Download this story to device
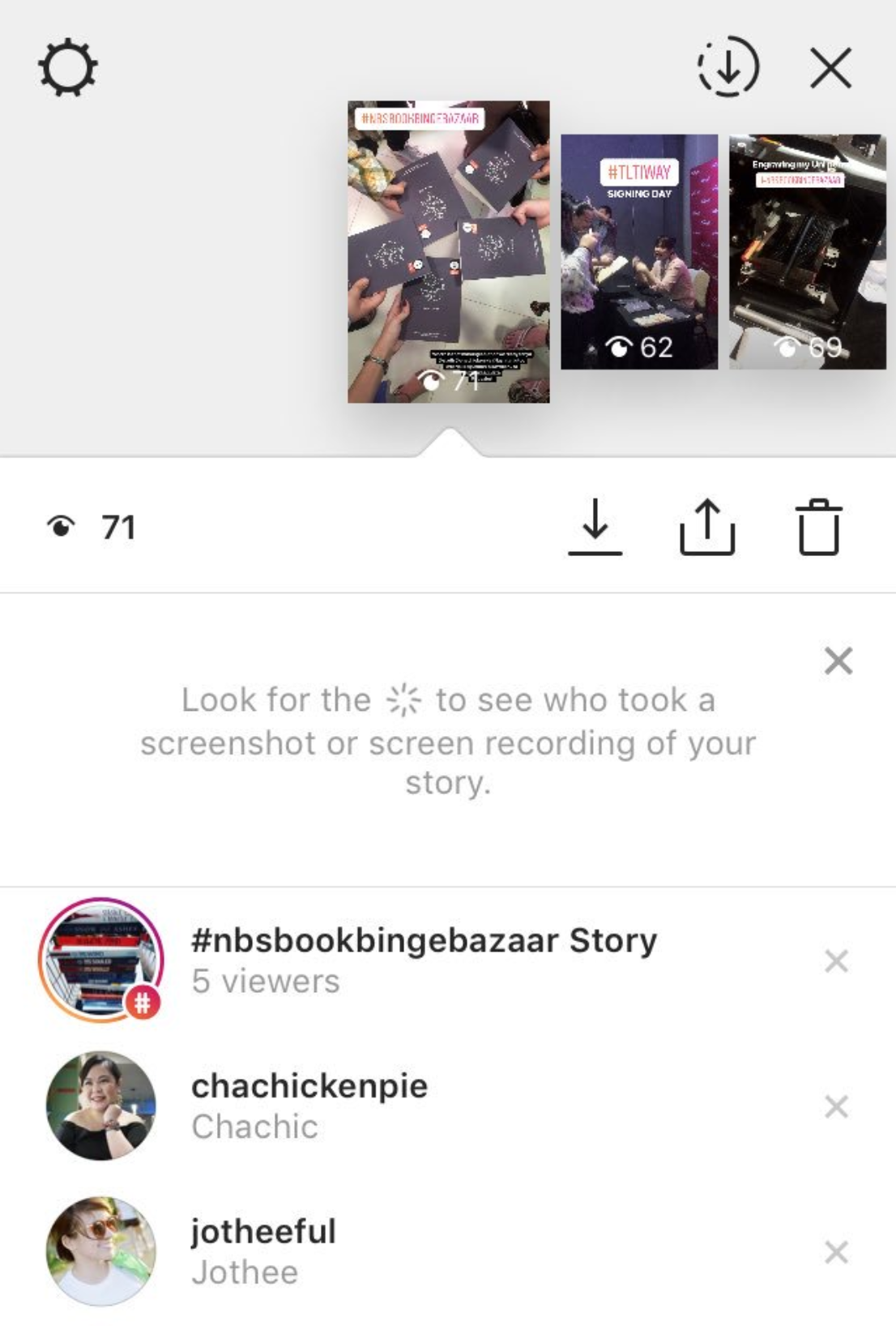The width and height of the screenshot is (896, 1326). 595,527
